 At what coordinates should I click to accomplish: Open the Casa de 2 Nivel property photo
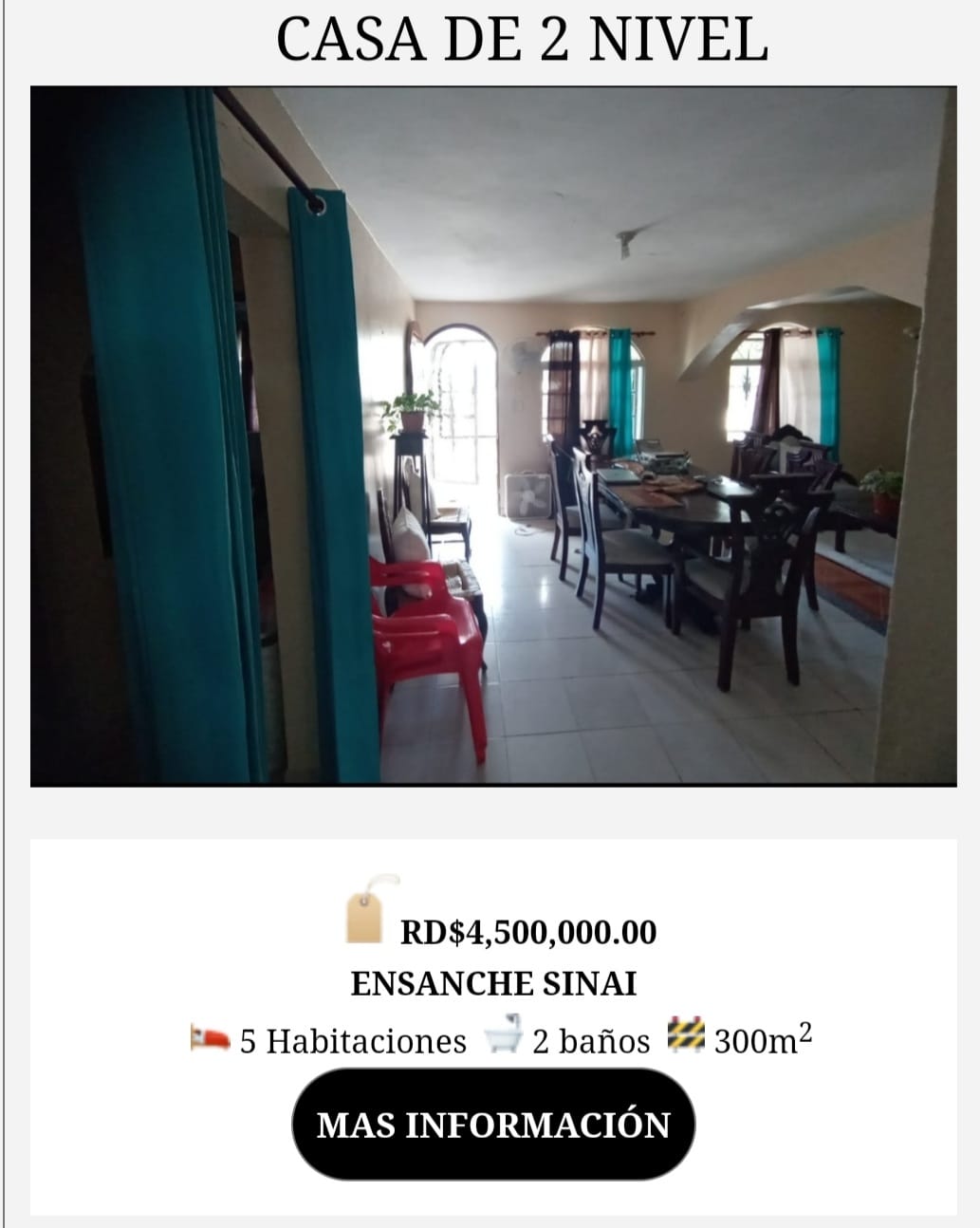point(493,437)
